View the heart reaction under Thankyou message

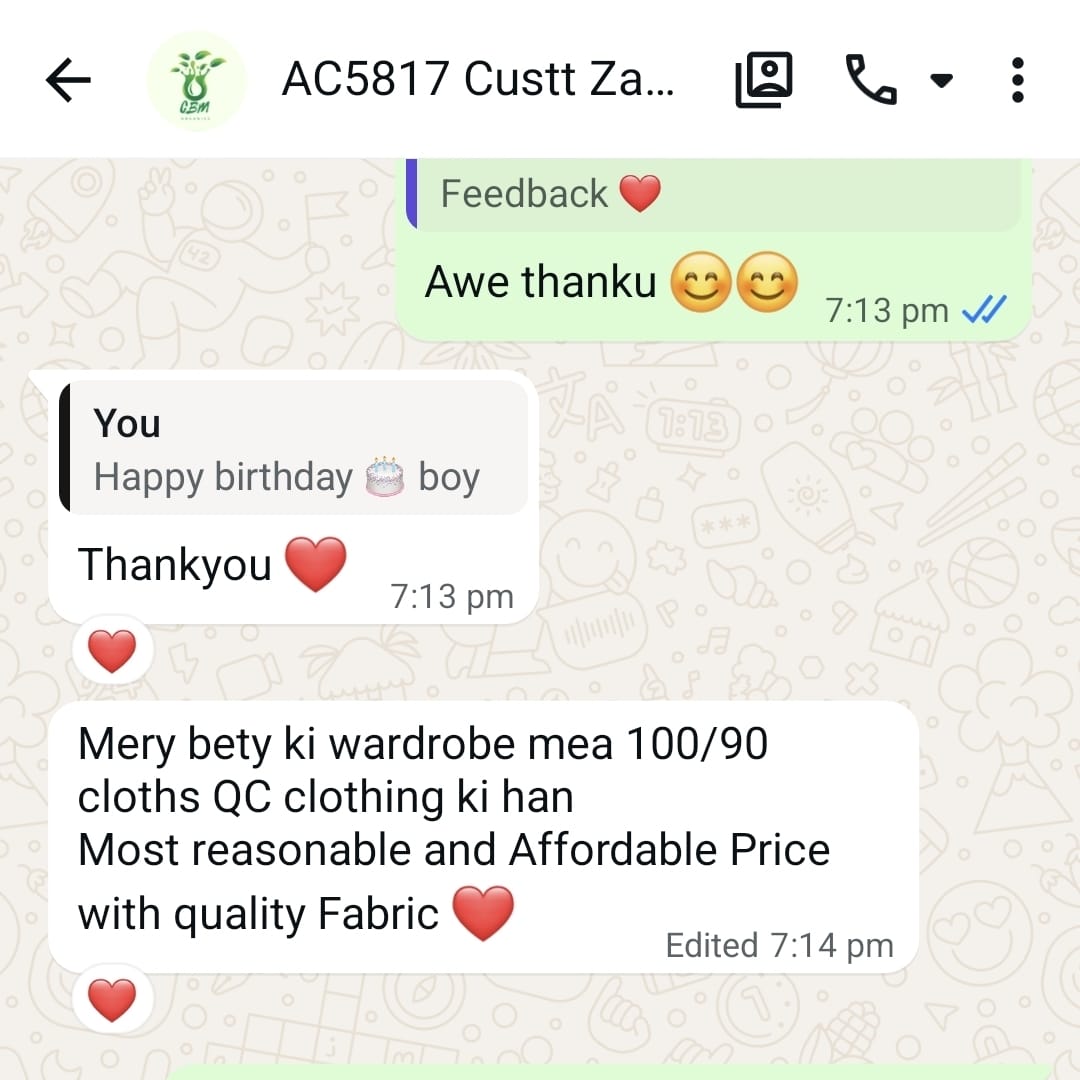click(112, 652)
